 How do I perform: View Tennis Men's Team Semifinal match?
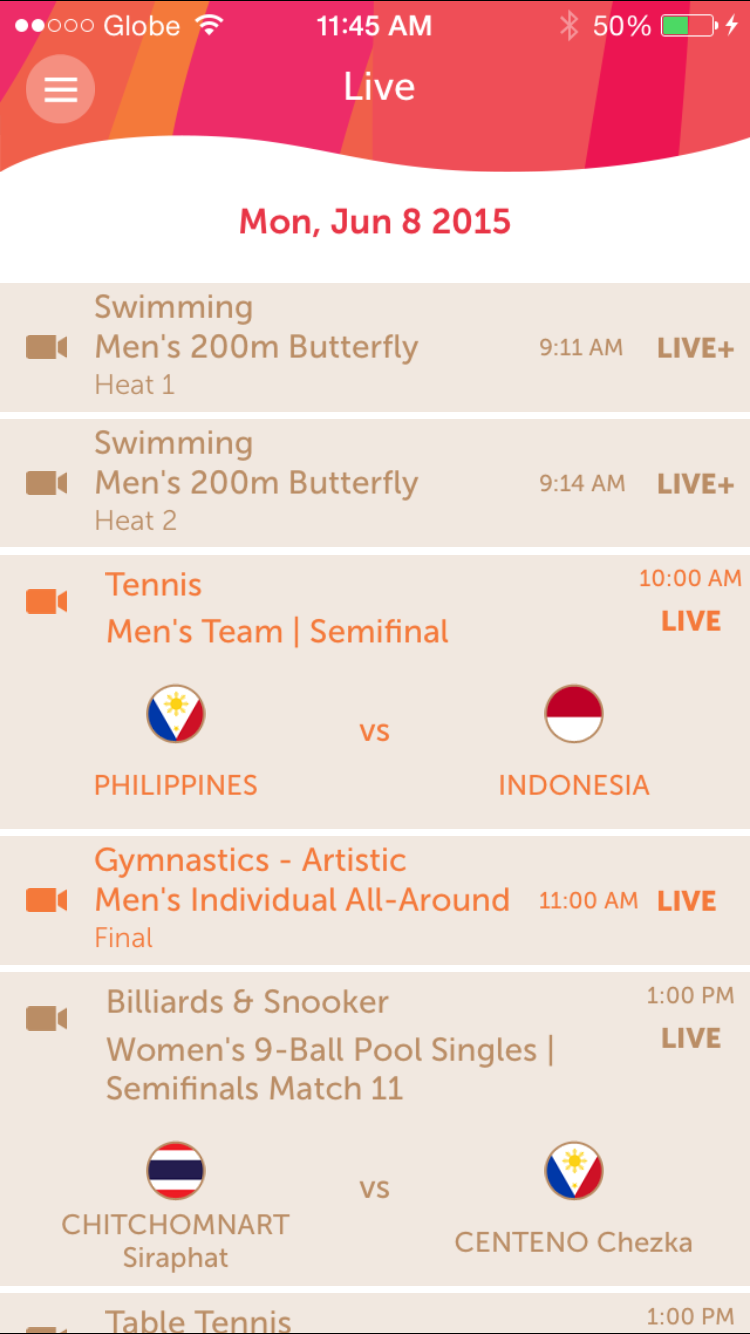click(x=375, y=690)
